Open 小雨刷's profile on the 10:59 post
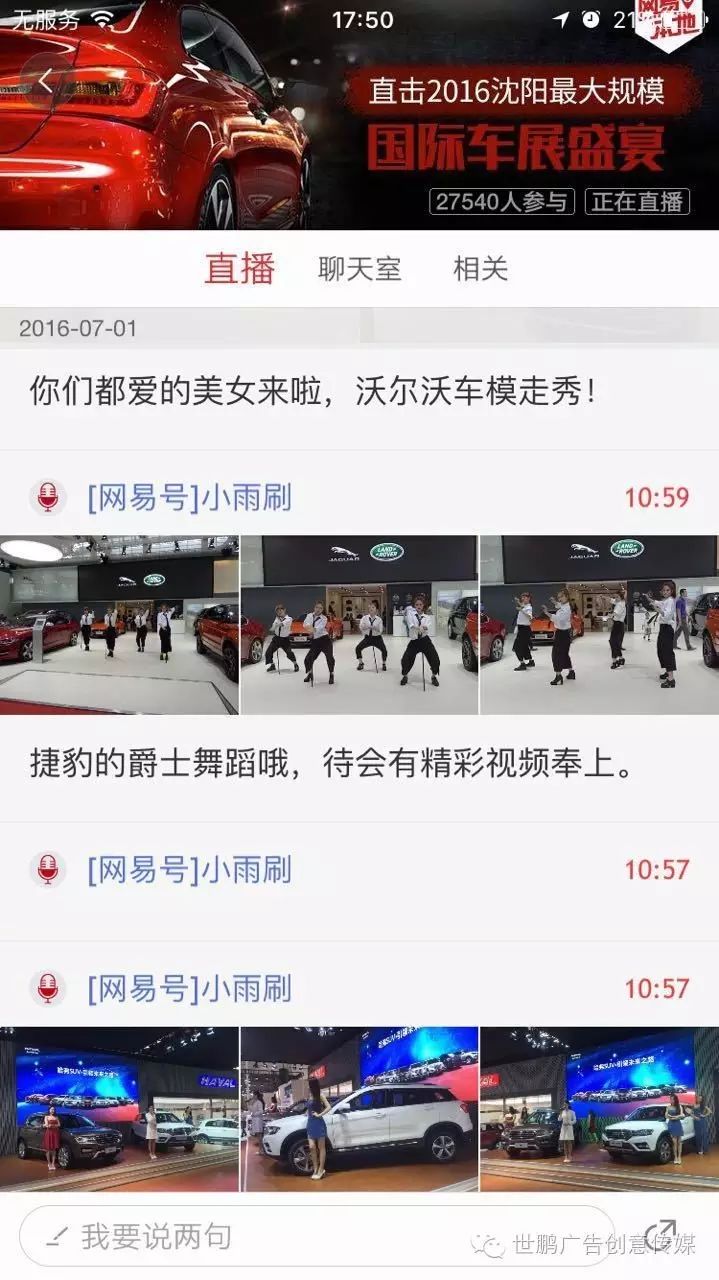Screen dimensions: 719x1280 pos(189,497)
